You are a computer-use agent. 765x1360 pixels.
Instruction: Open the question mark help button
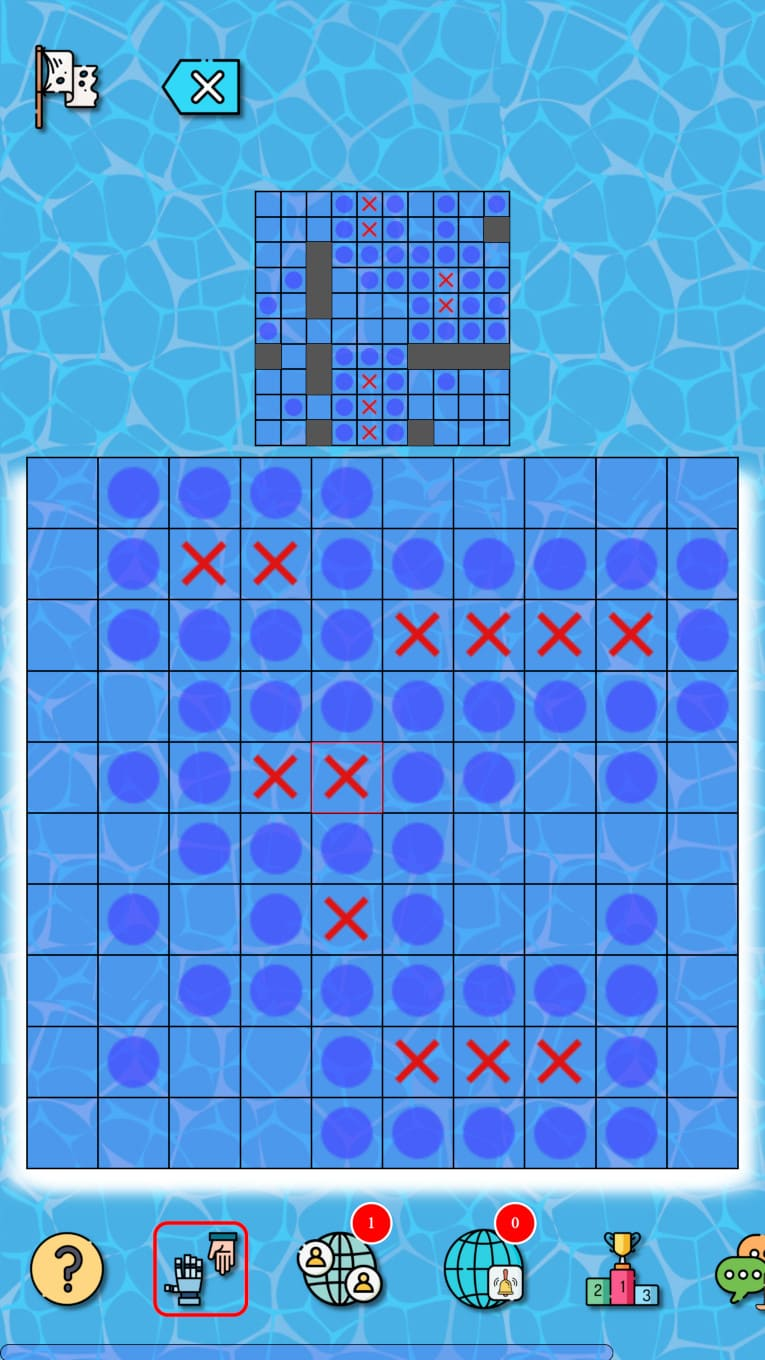[x=67, y=1269]
